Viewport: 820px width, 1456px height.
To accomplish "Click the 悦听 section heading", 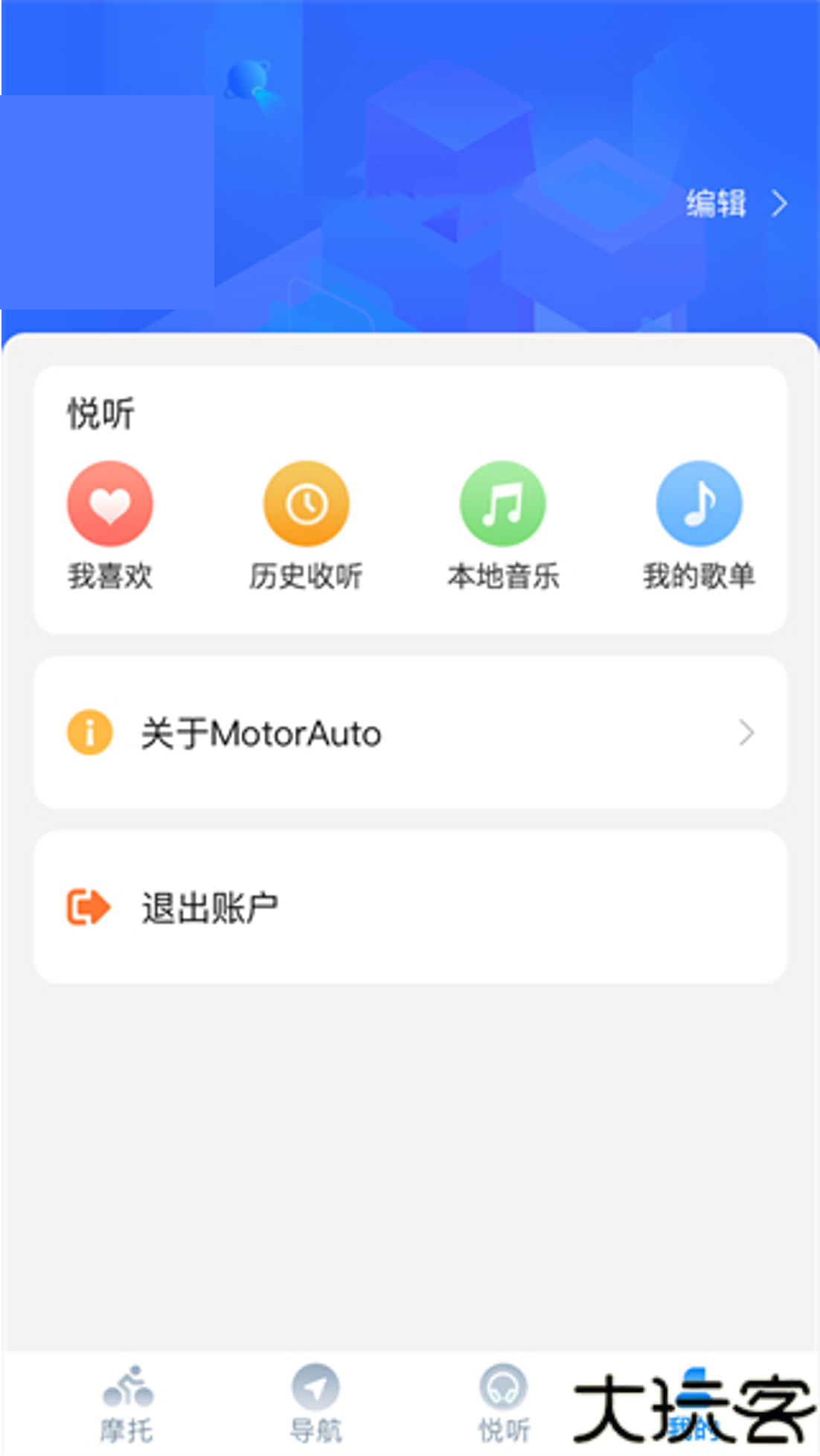I will point(99,412).
